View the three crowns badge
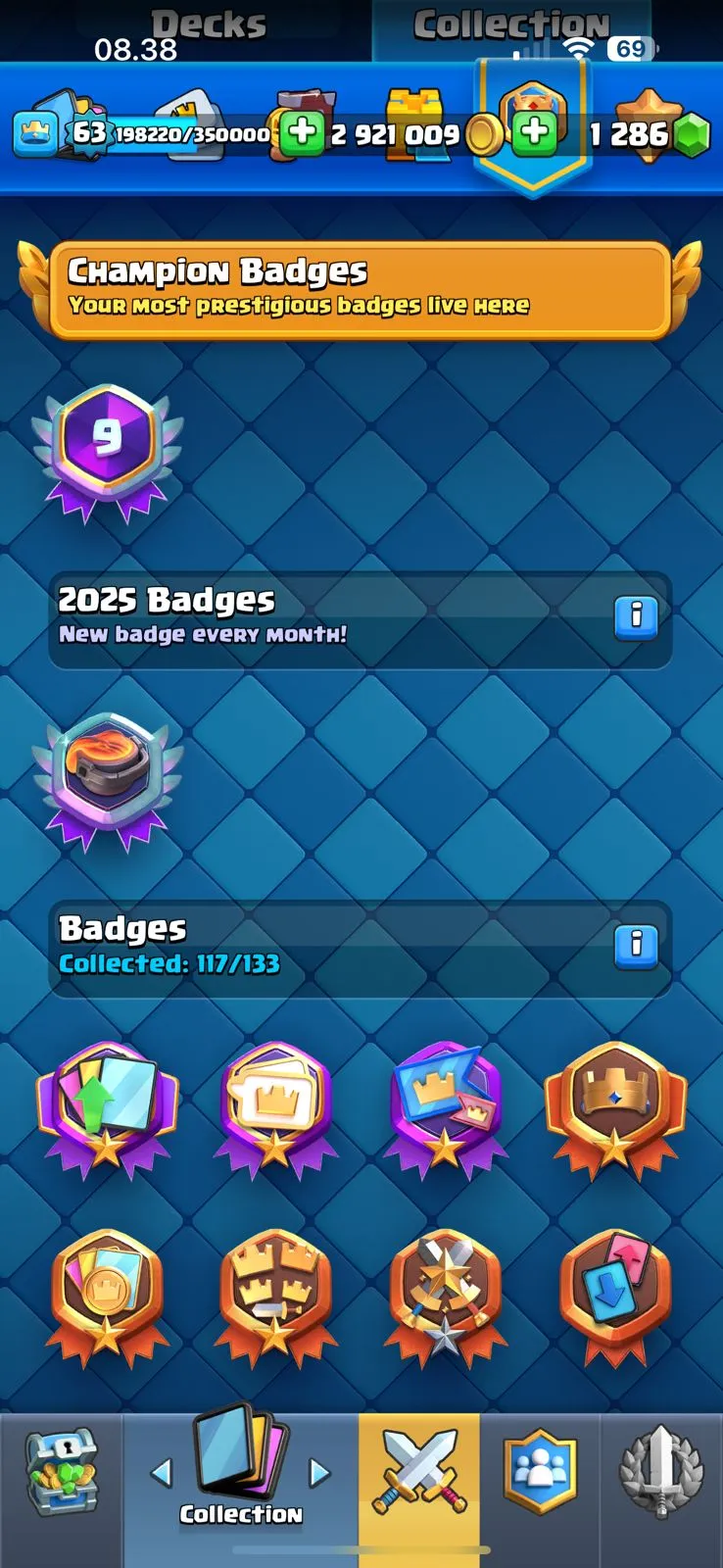This screenshot has width=723, height=1568. click(276, 1292)
